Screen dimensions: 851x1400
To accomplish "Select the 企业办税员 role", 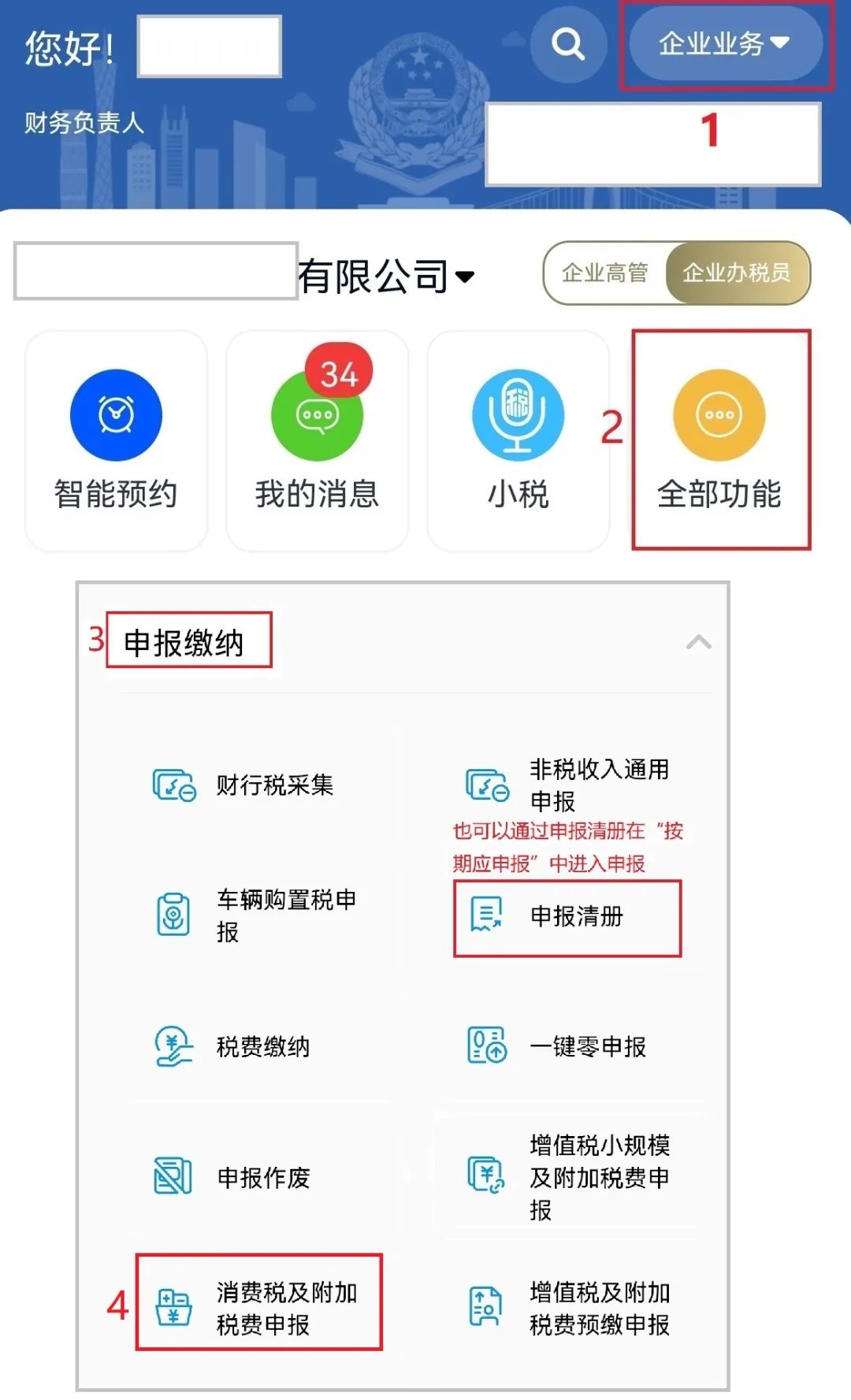I will point(738,273).
